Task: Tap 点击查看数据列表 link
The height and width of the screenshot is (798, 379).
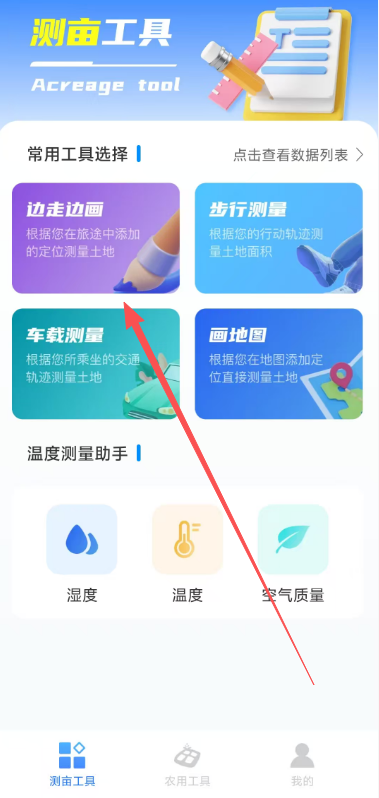Action: [299, 155]
